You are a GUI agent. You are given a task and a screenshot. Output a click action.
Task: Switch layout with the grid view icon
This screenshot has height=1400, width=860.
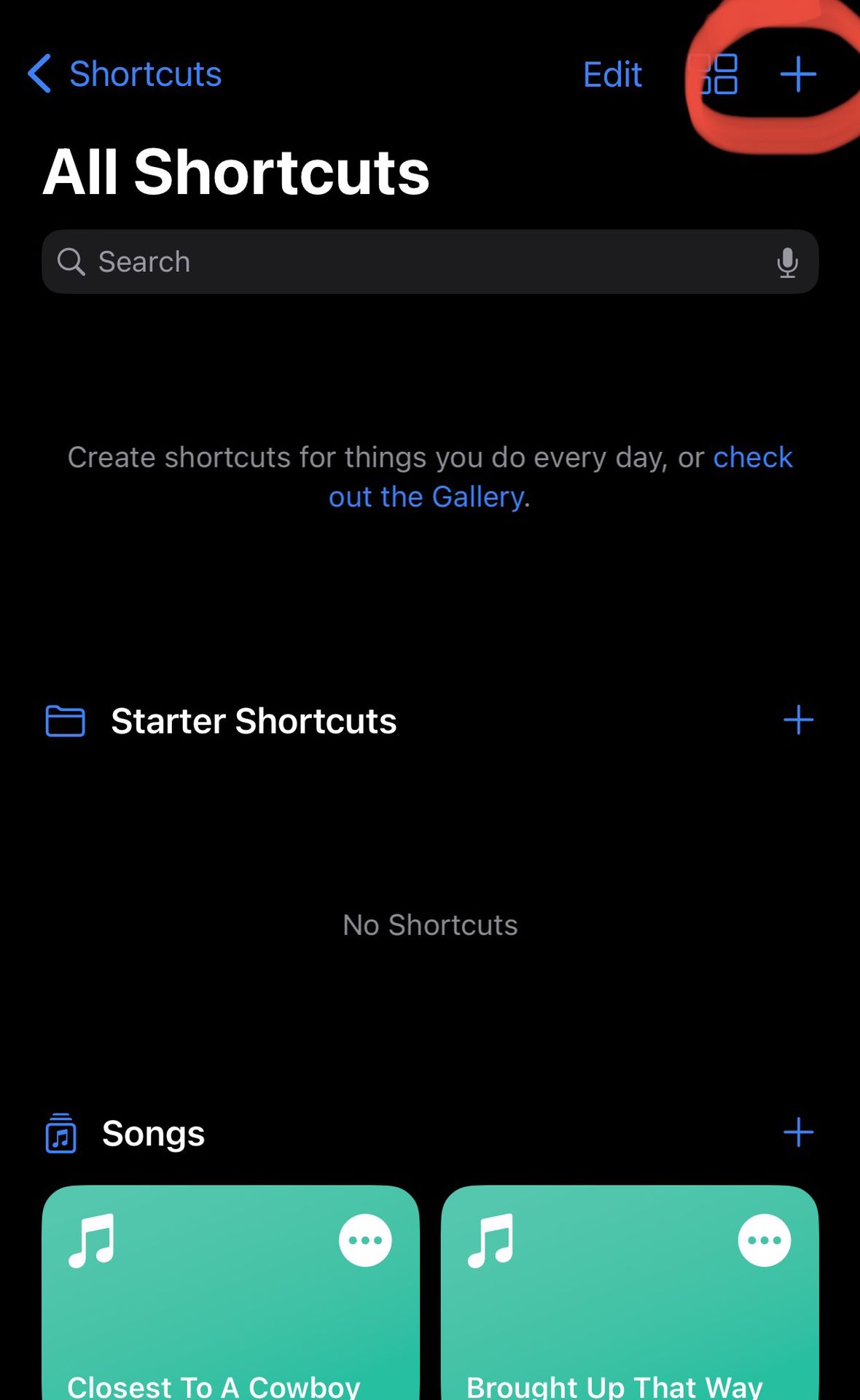[714, 74]
